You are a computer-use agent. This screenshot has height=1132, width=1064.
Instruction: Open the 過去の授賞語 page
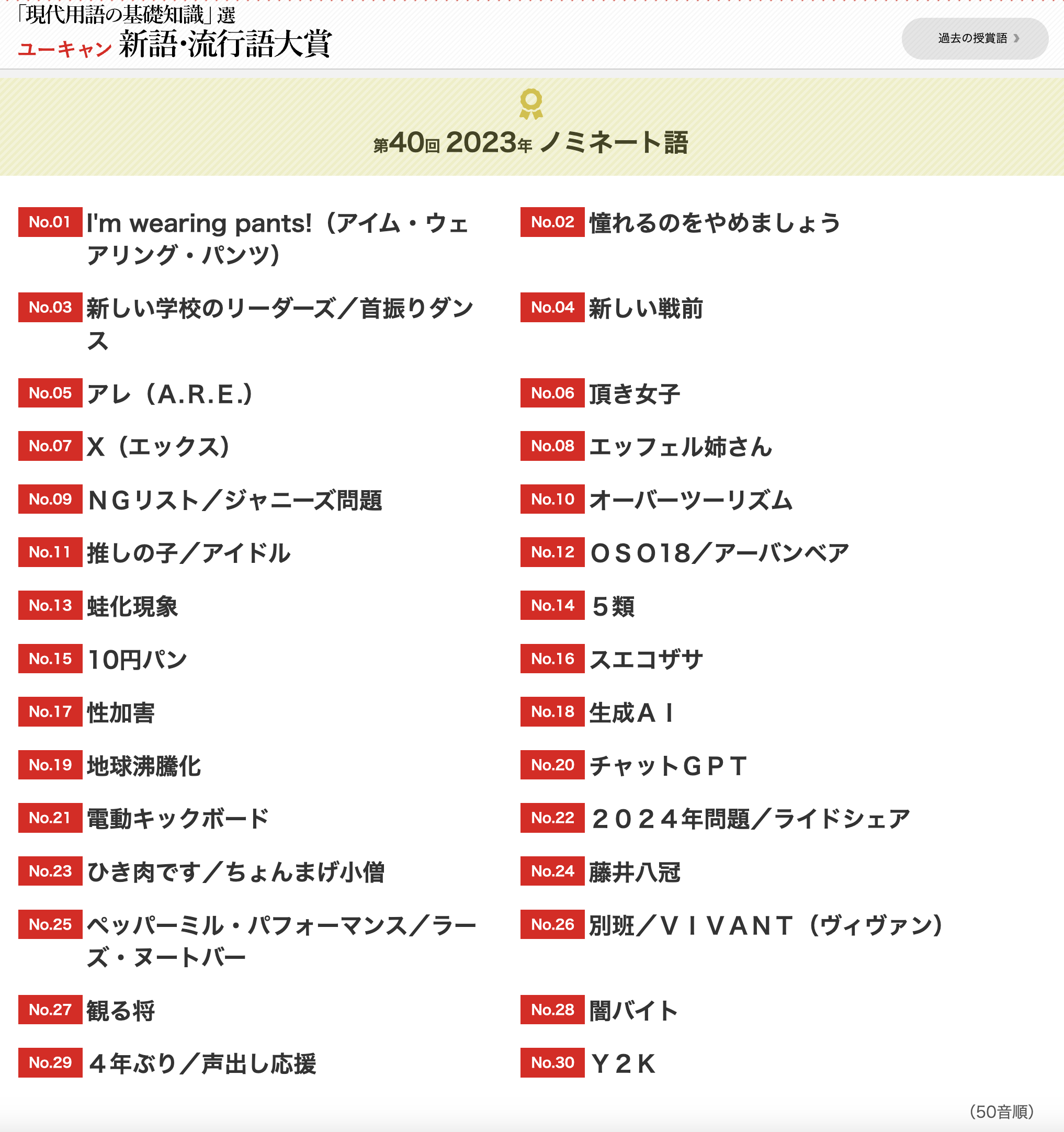[x=975, y=39]
